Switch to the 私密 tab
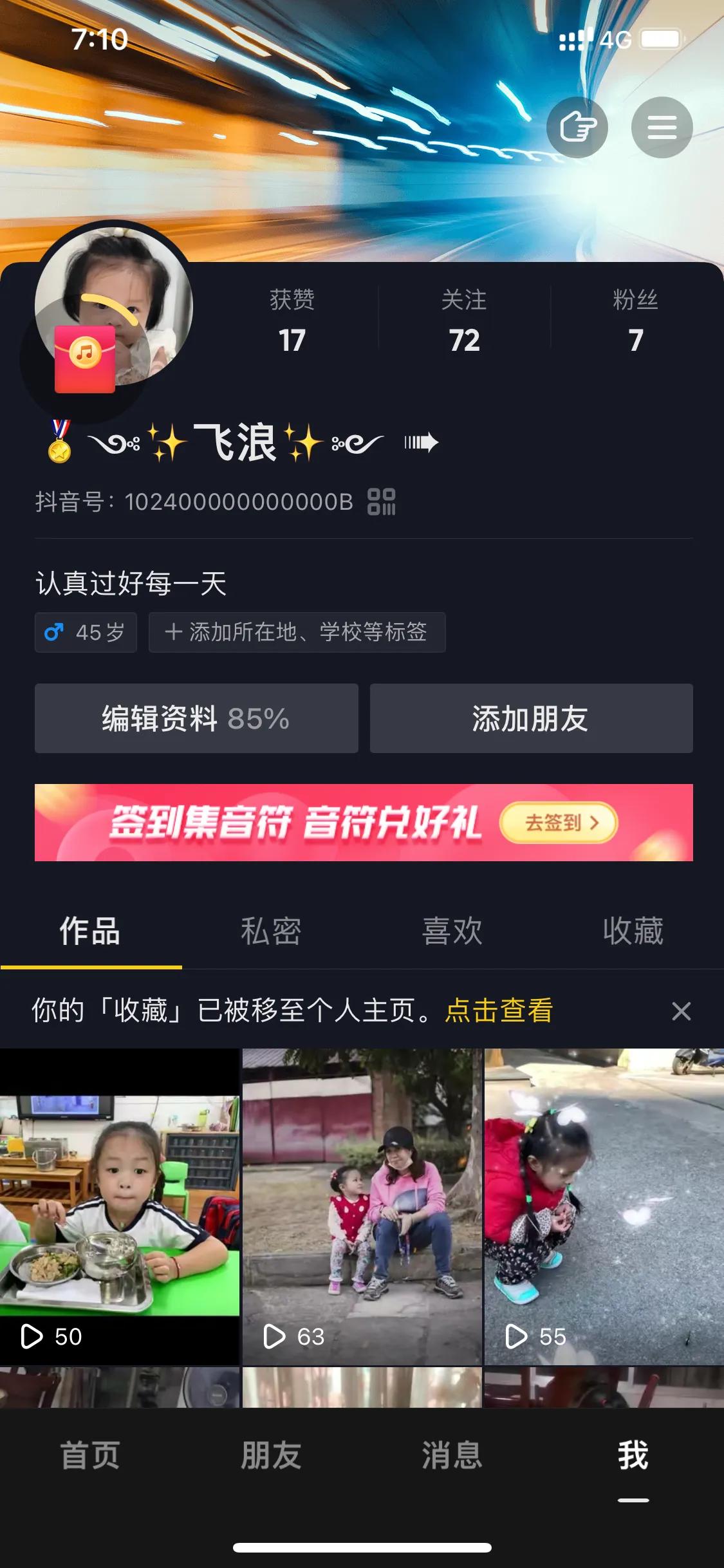This screenshot has height=1568, width=724. pos(271,931)
